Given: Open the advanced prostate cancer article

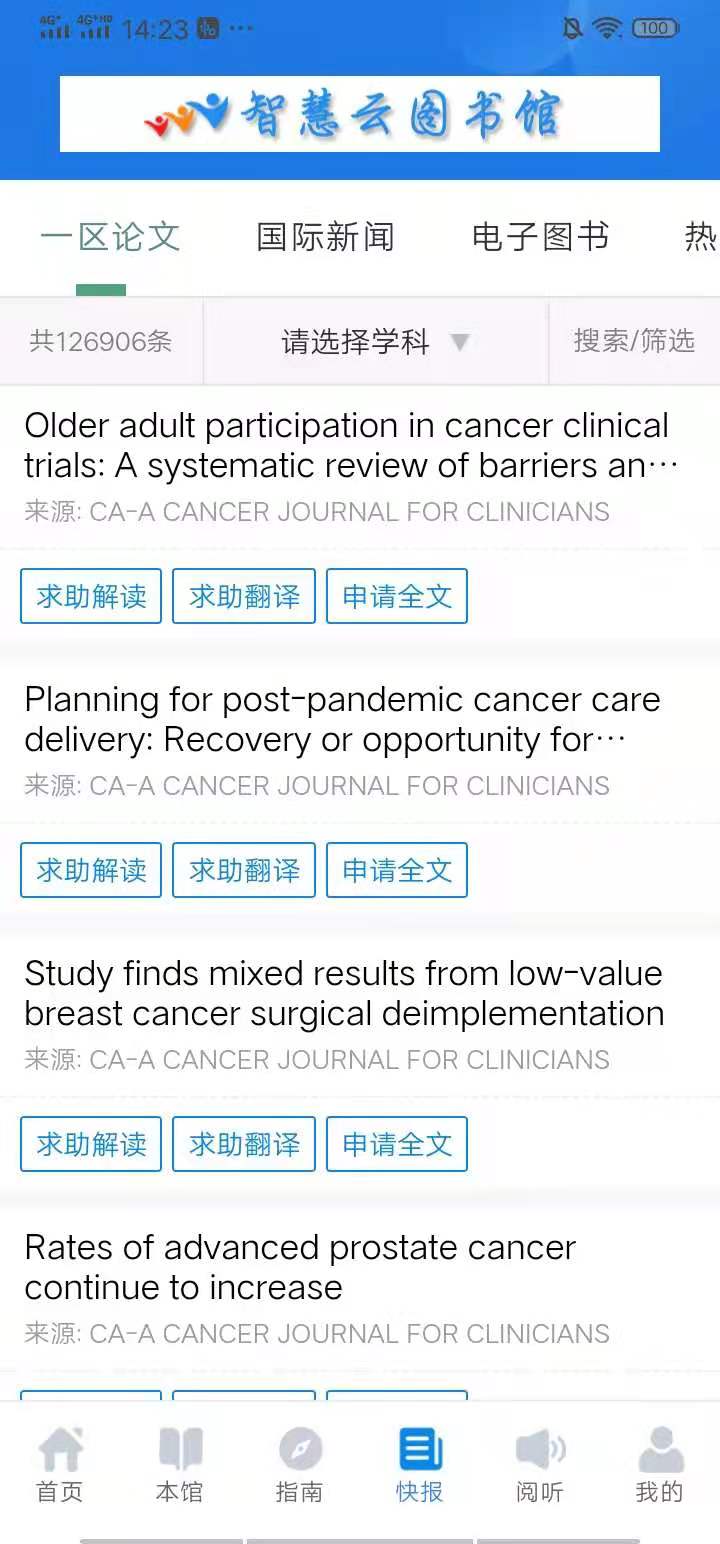Looking at the screenshot, I should coord(300,1267).
